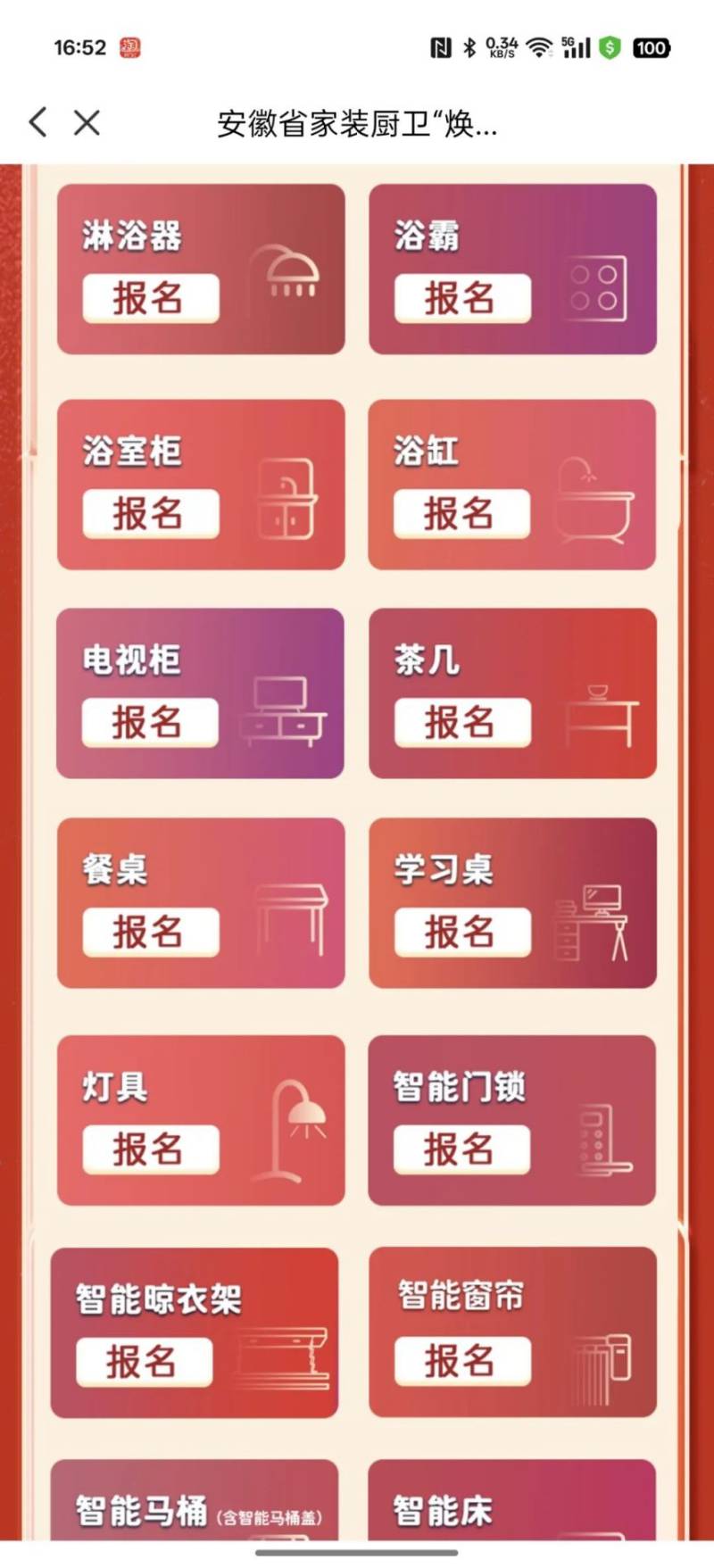Viewport: 714px width, 1568px height.
Task: Tap 报名 under 餐桌
Action: [x=150, y=933]
